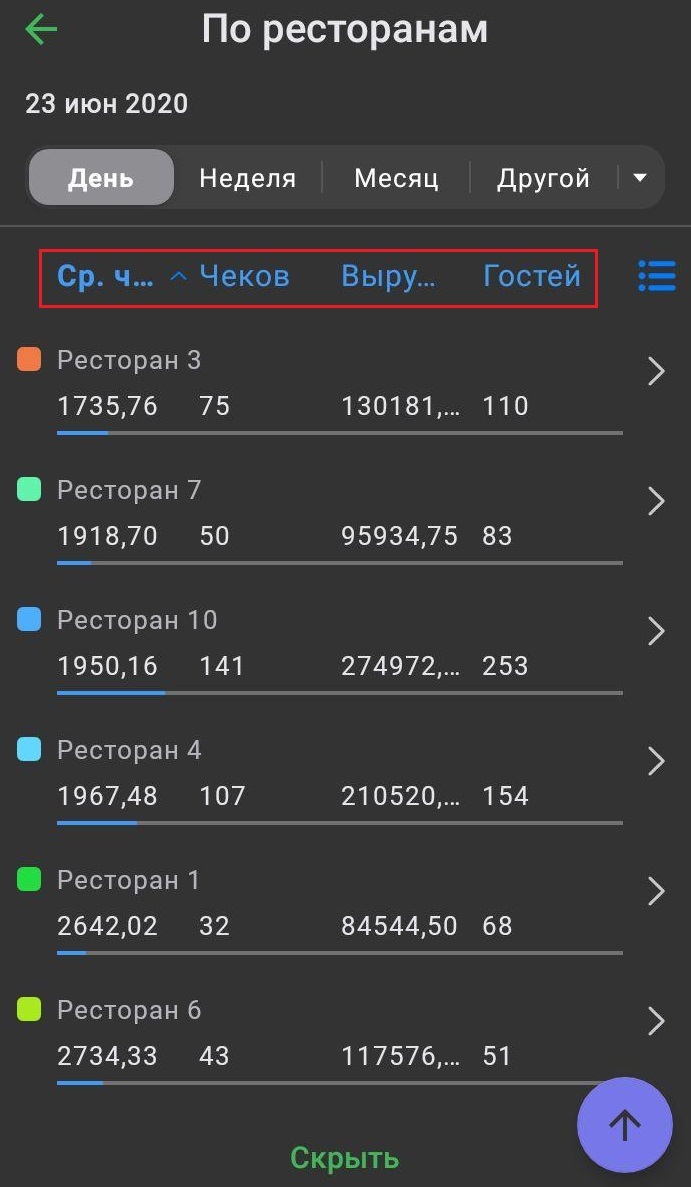Viewport: 691px width, 1187px height.
Task: Open the Ресторан 6 entry
Action: [656, 1021]
